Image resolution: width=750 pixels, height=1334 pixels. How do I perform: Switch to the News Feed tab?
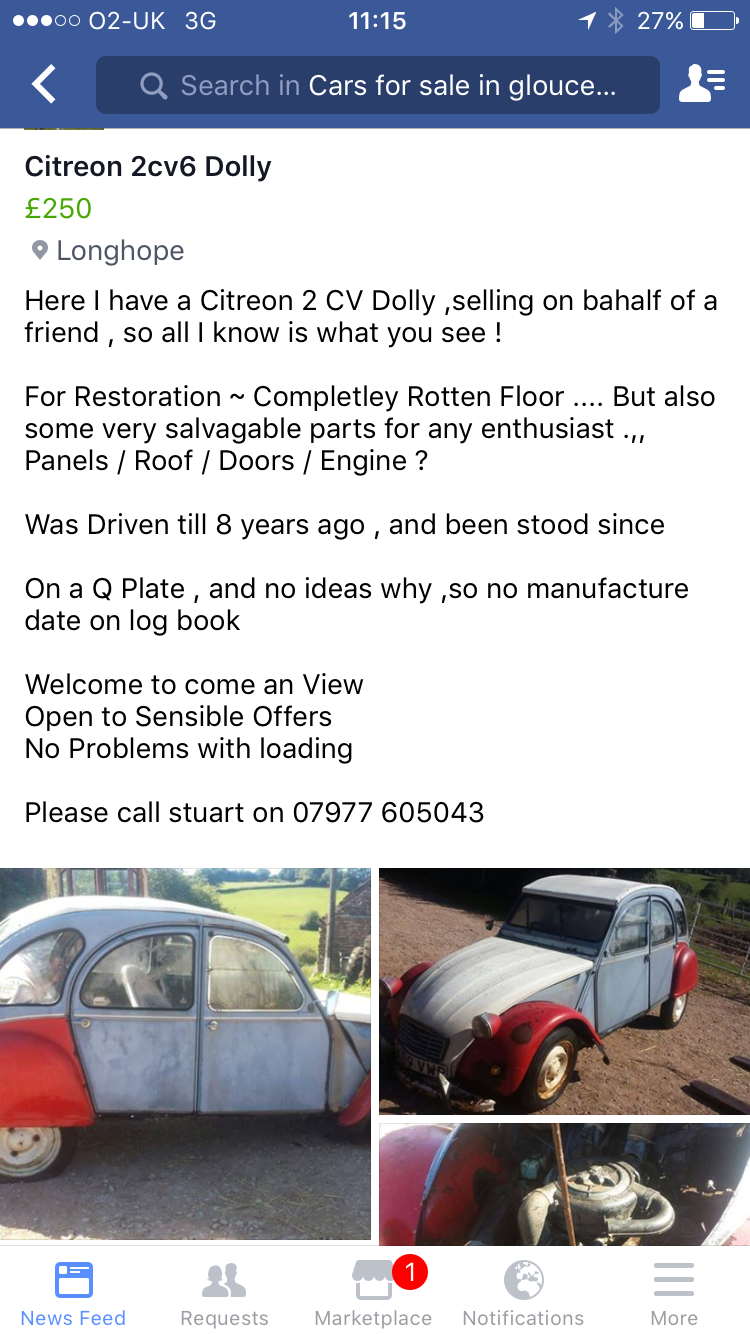pyautogui.click(x=74, y=1292)
